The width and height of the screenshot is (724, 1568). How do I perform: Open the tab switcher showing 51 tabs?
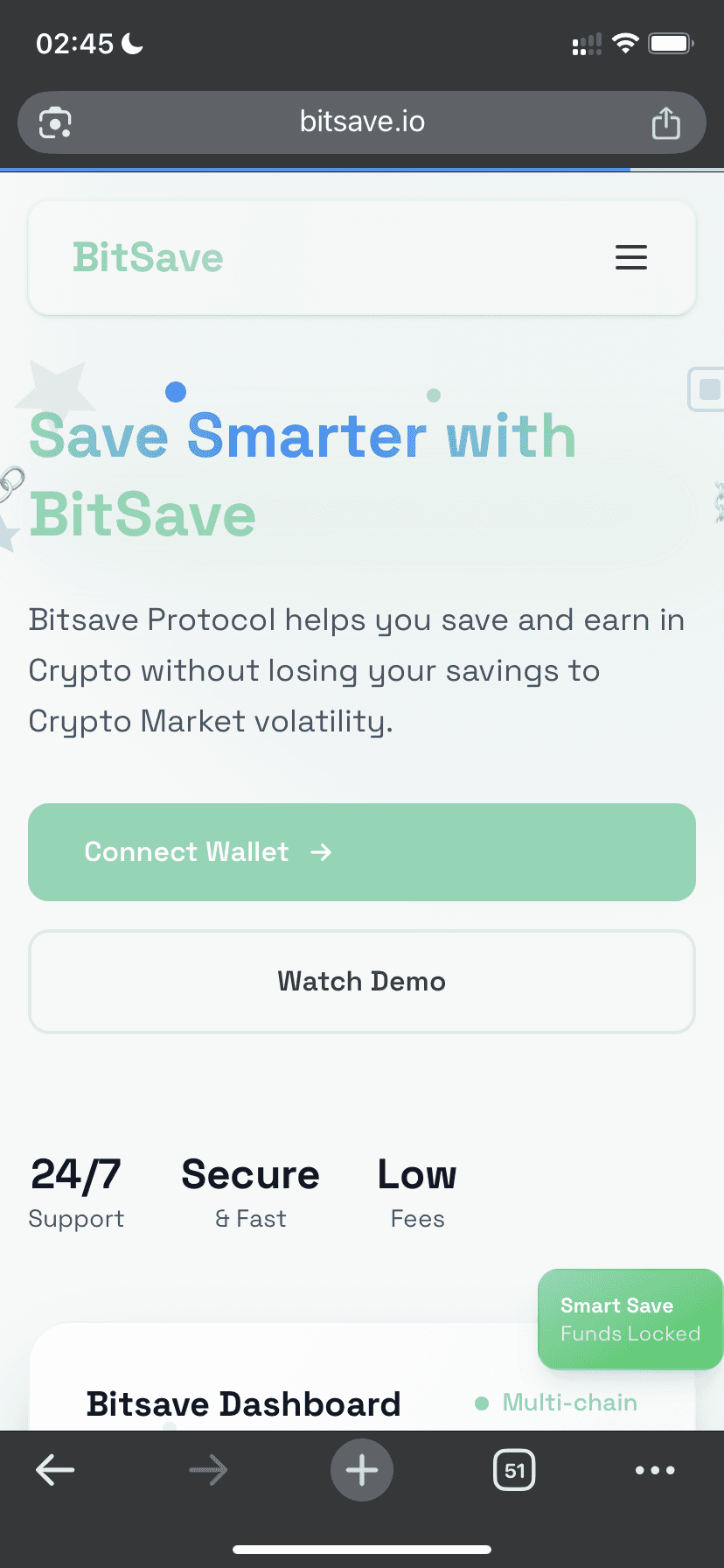[514, 1470]
